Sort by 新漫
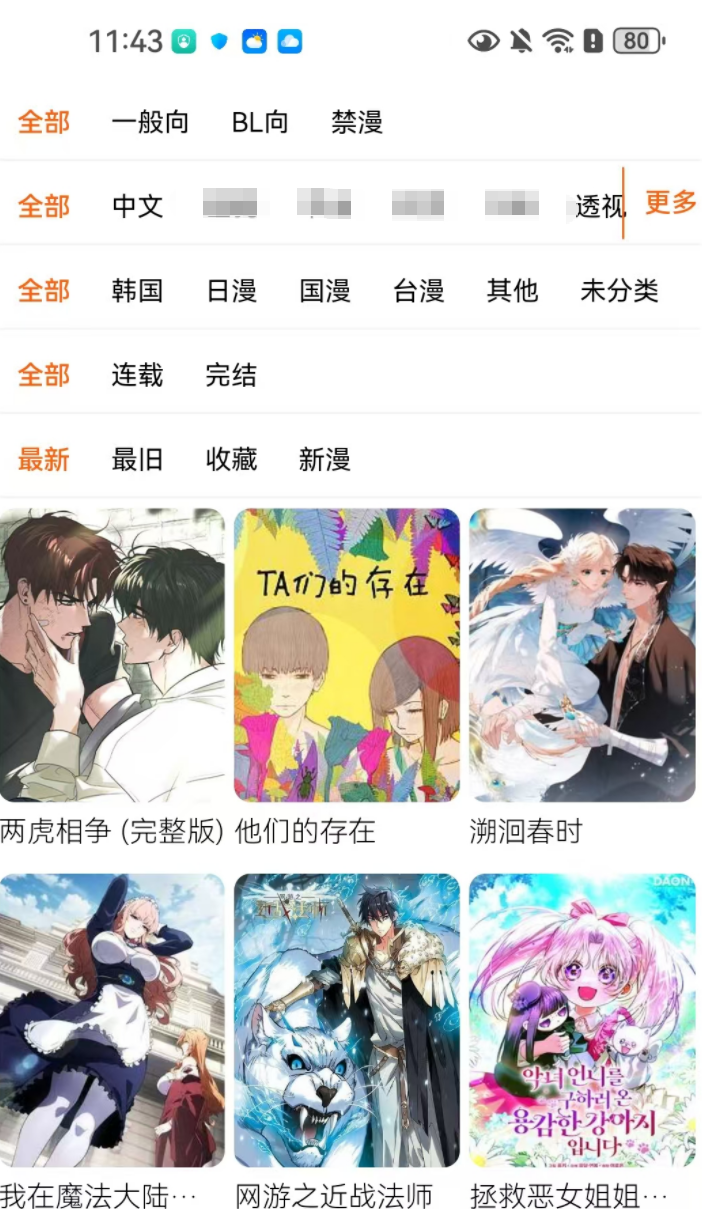The image size is (702, 1209). point(325,459)
